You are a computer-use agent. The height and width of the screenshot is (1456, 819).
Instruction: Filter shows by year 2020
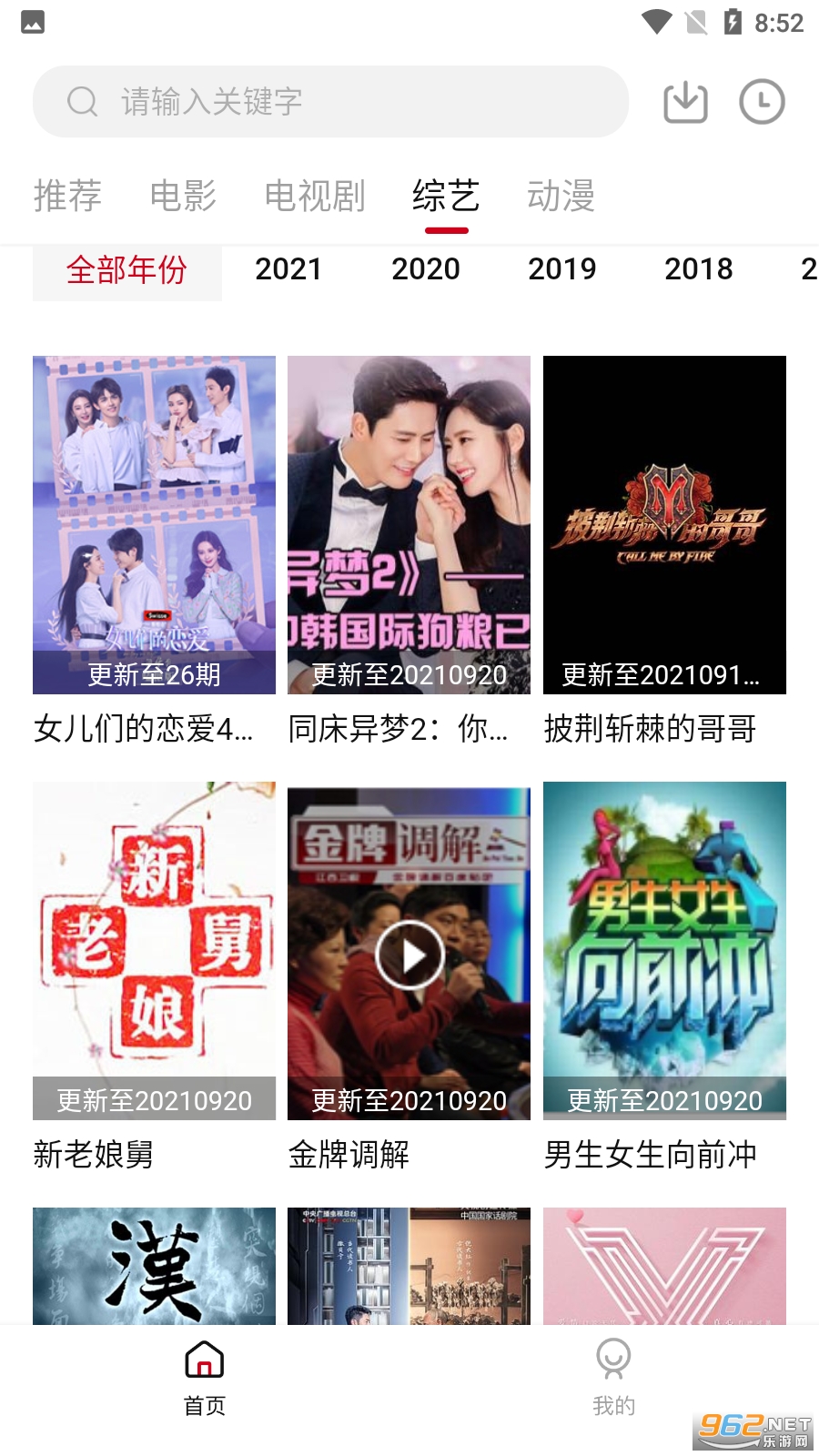click(x=425, y=269)
